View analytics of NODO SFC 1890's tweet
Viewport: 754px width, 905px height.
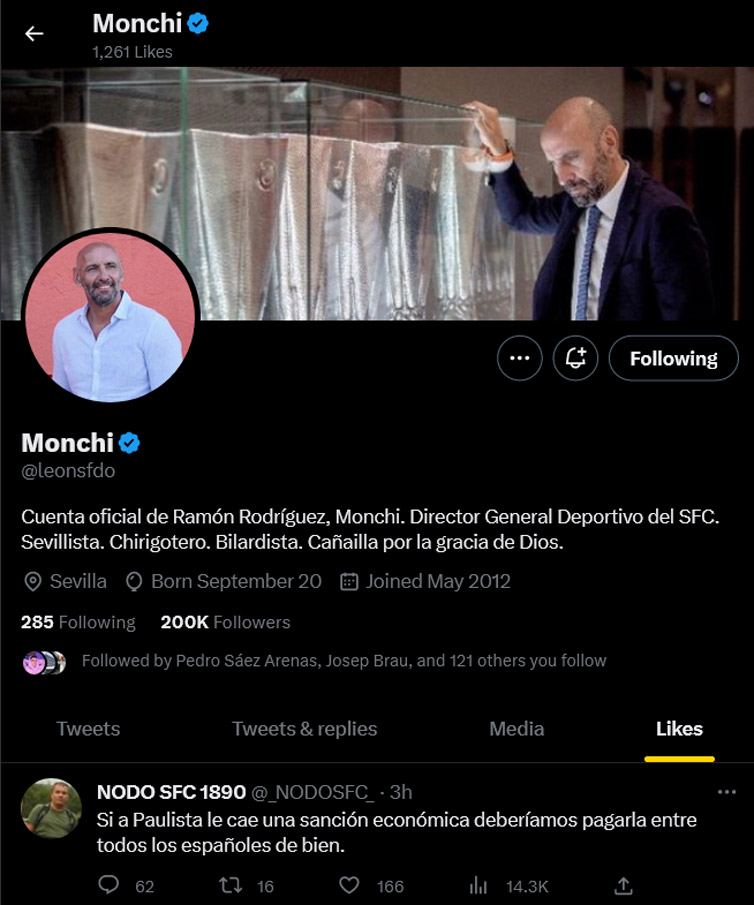479,885
